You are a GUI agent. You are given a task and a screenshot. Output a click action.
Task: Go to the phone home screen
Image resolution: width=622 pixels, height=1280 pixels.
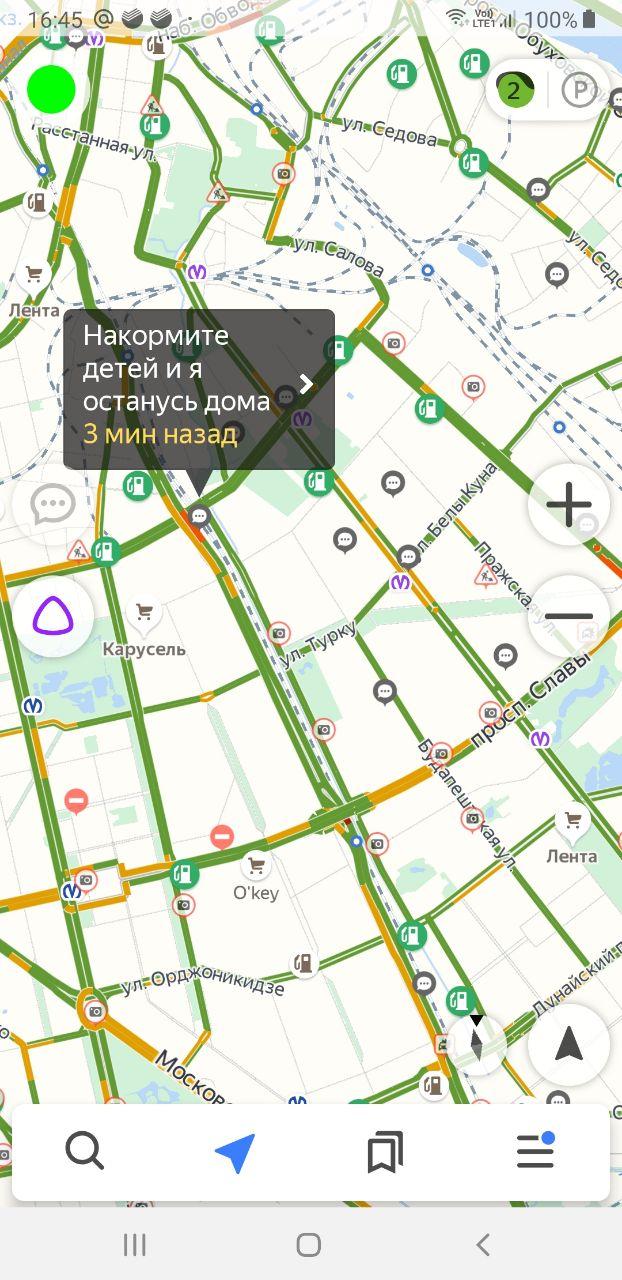click(309, 1244)
